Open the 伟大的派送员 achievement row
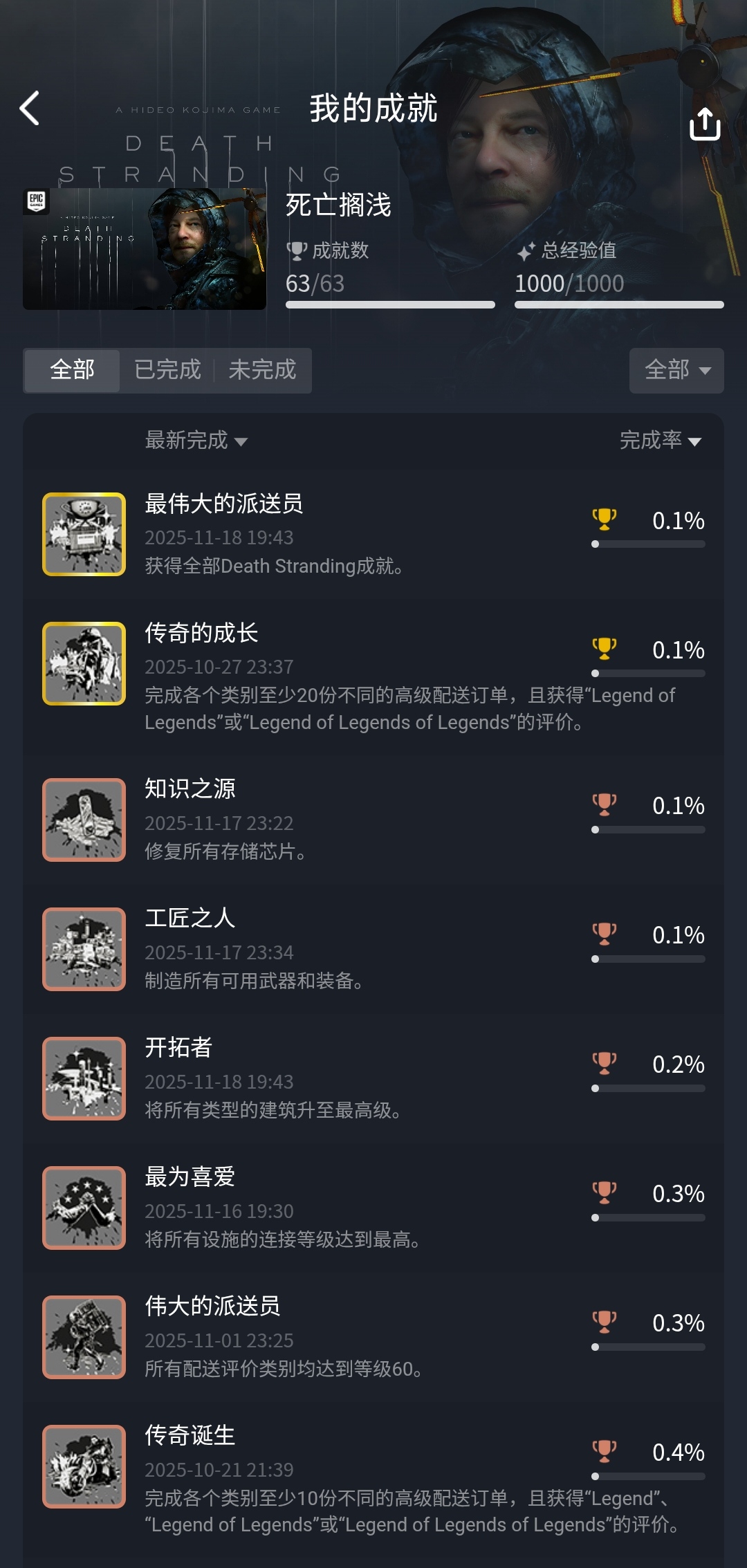The image size is (747, 1568). coord(212,1307)
